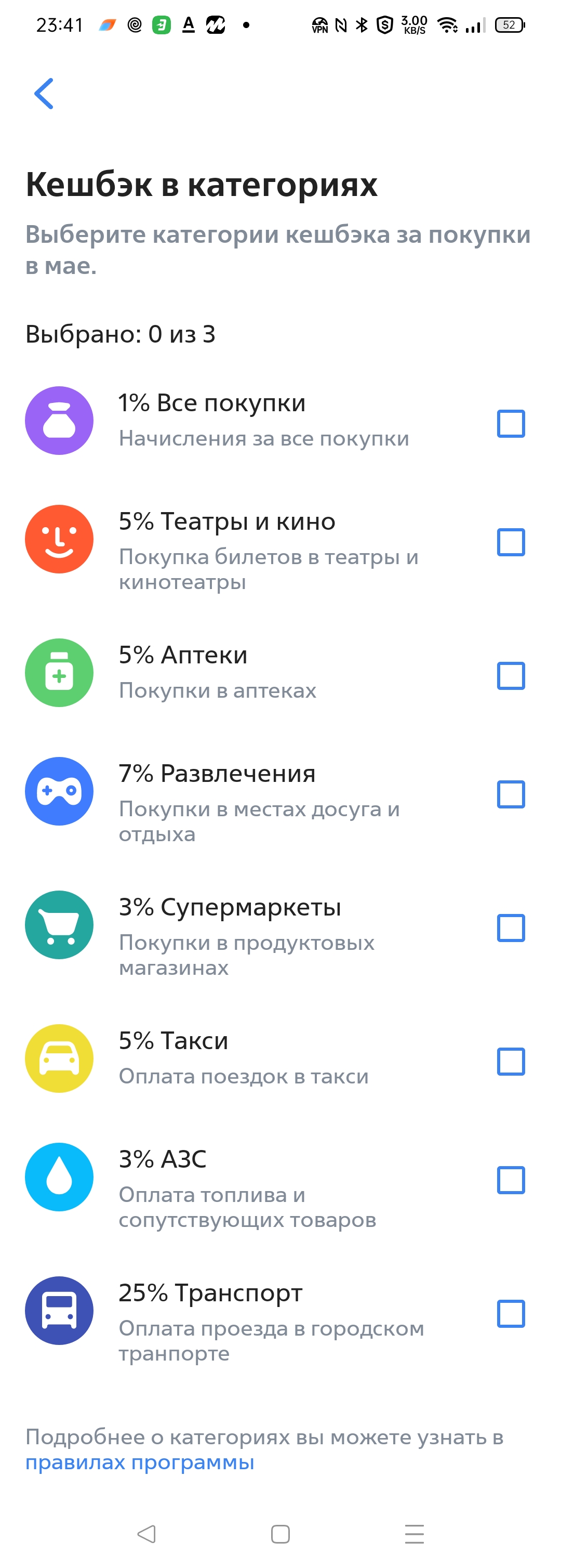Select 5% Театры и кино cashback

click(x=511, y=542)
